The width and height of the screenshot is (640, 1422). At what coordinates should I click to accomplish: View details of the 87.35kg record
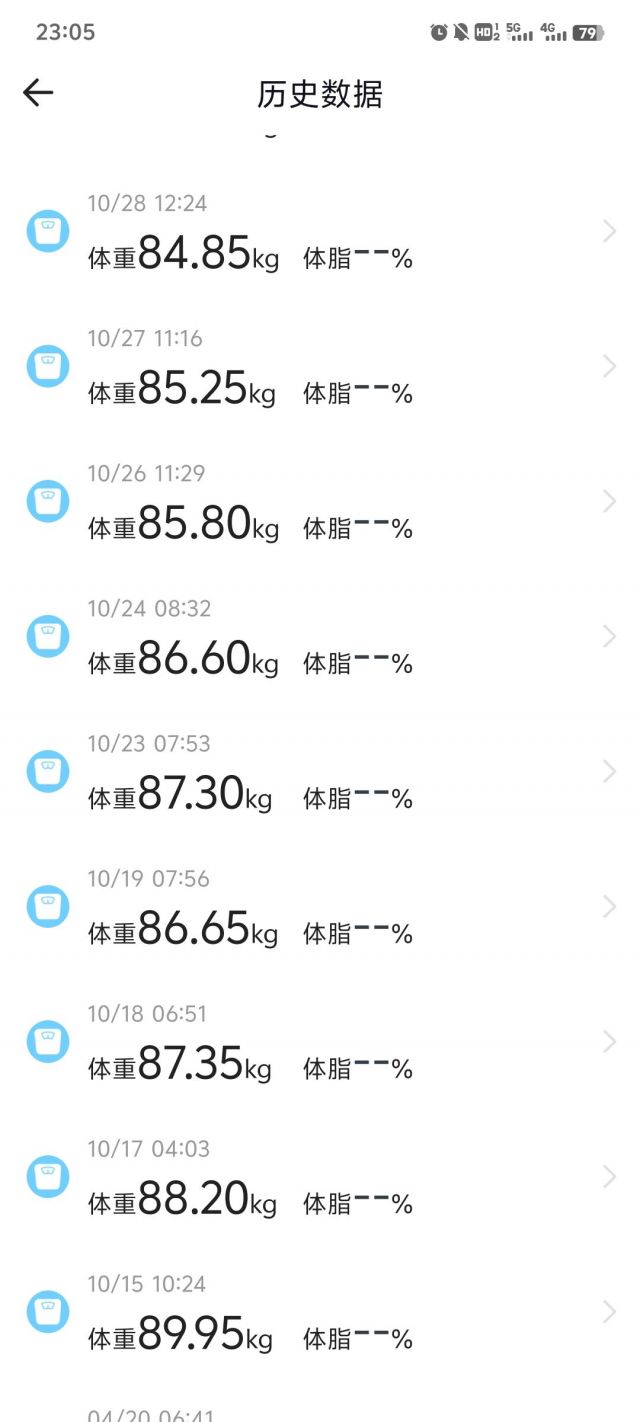pyautogui.click(x=320, y=1043)
